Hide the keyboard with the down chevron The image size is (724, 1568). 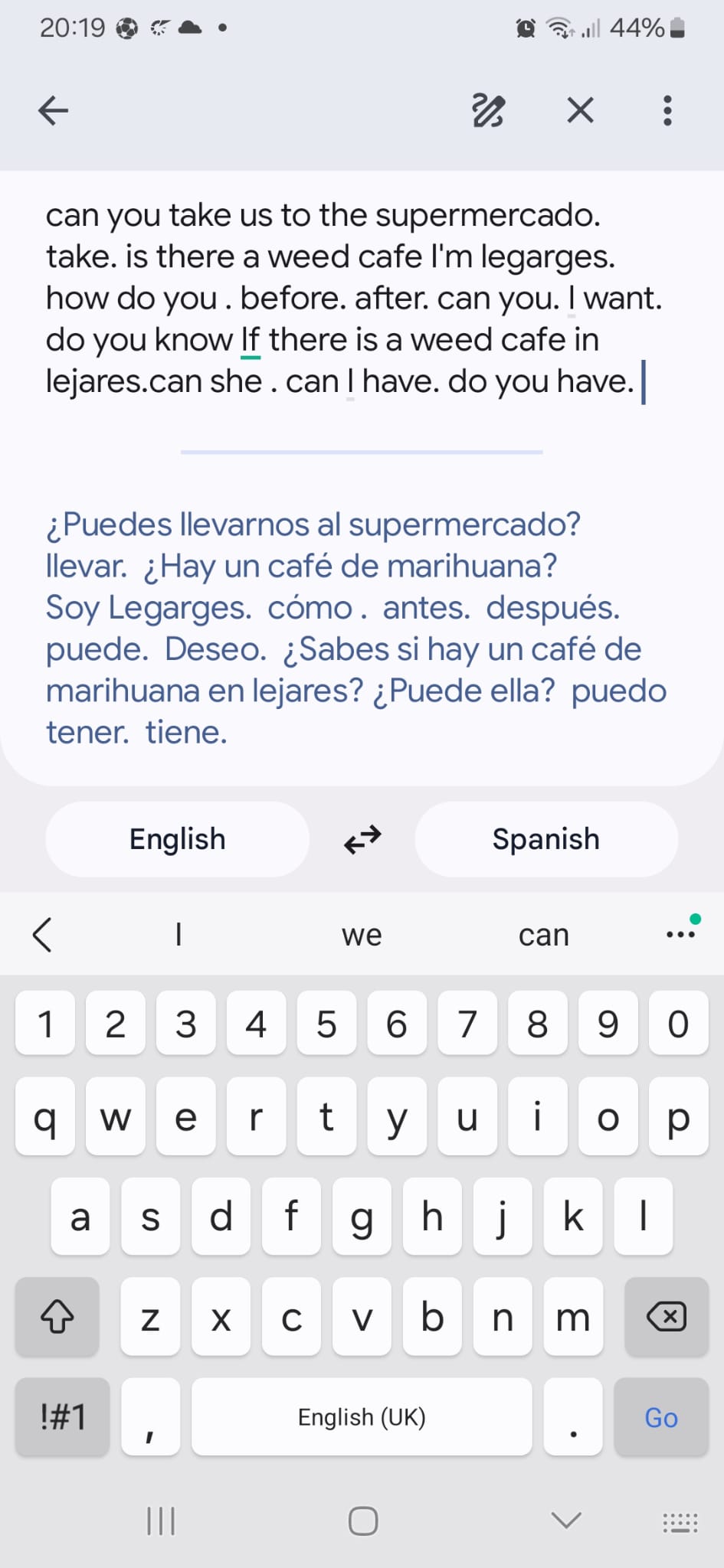(566, 1520)
